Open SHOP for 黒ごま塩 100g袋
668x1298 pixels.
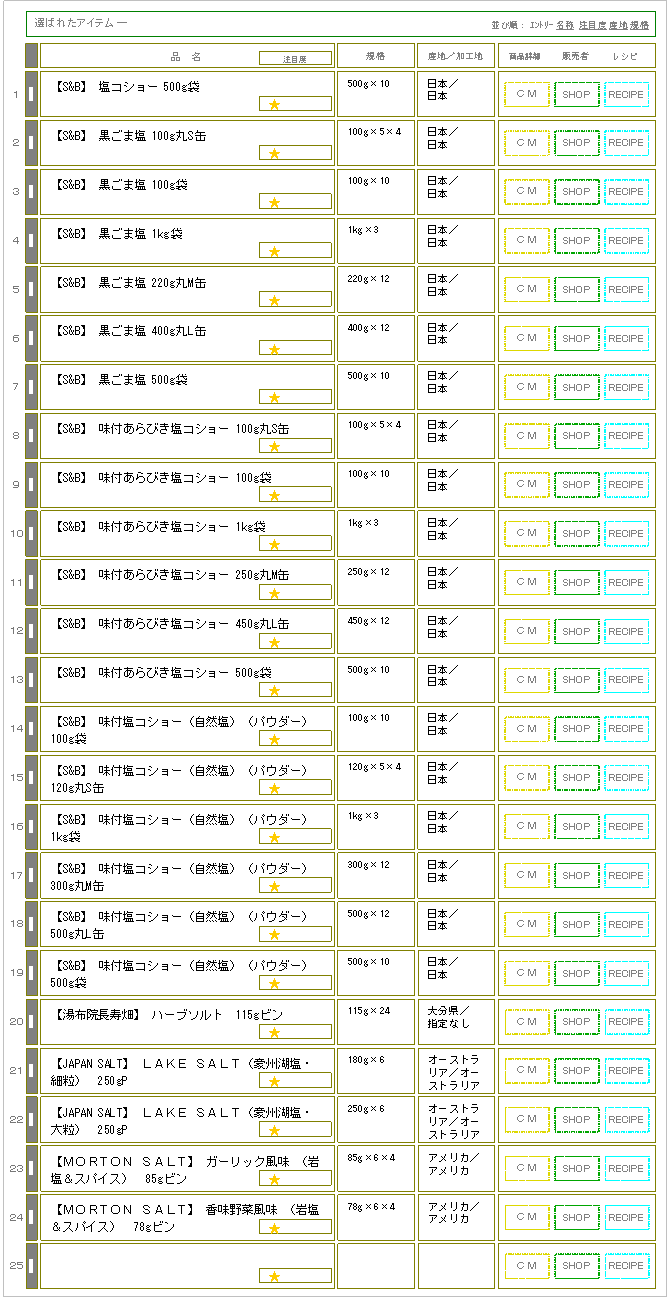click(576, 191)
